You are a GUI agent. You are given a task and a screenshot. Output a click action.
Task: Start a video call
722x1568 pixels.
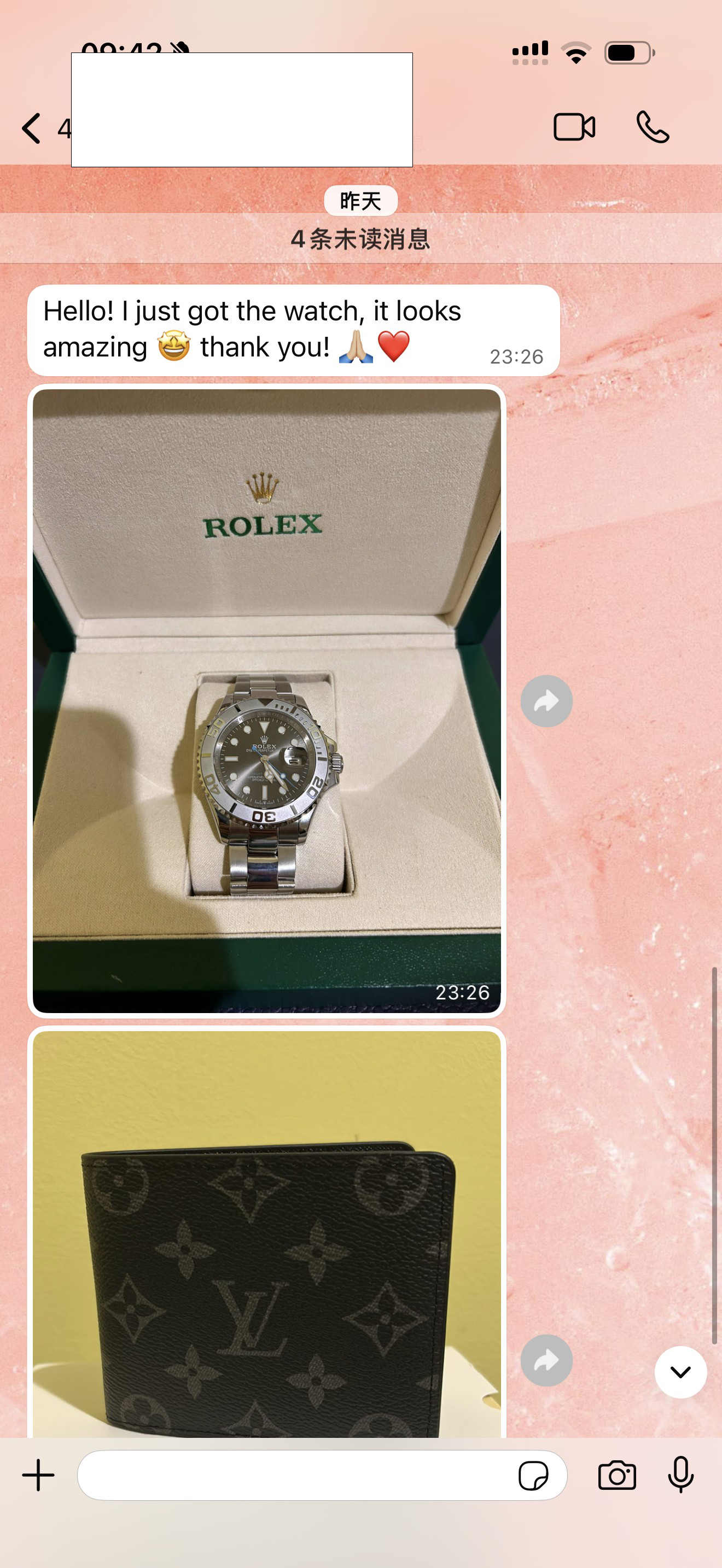point(573,127)
